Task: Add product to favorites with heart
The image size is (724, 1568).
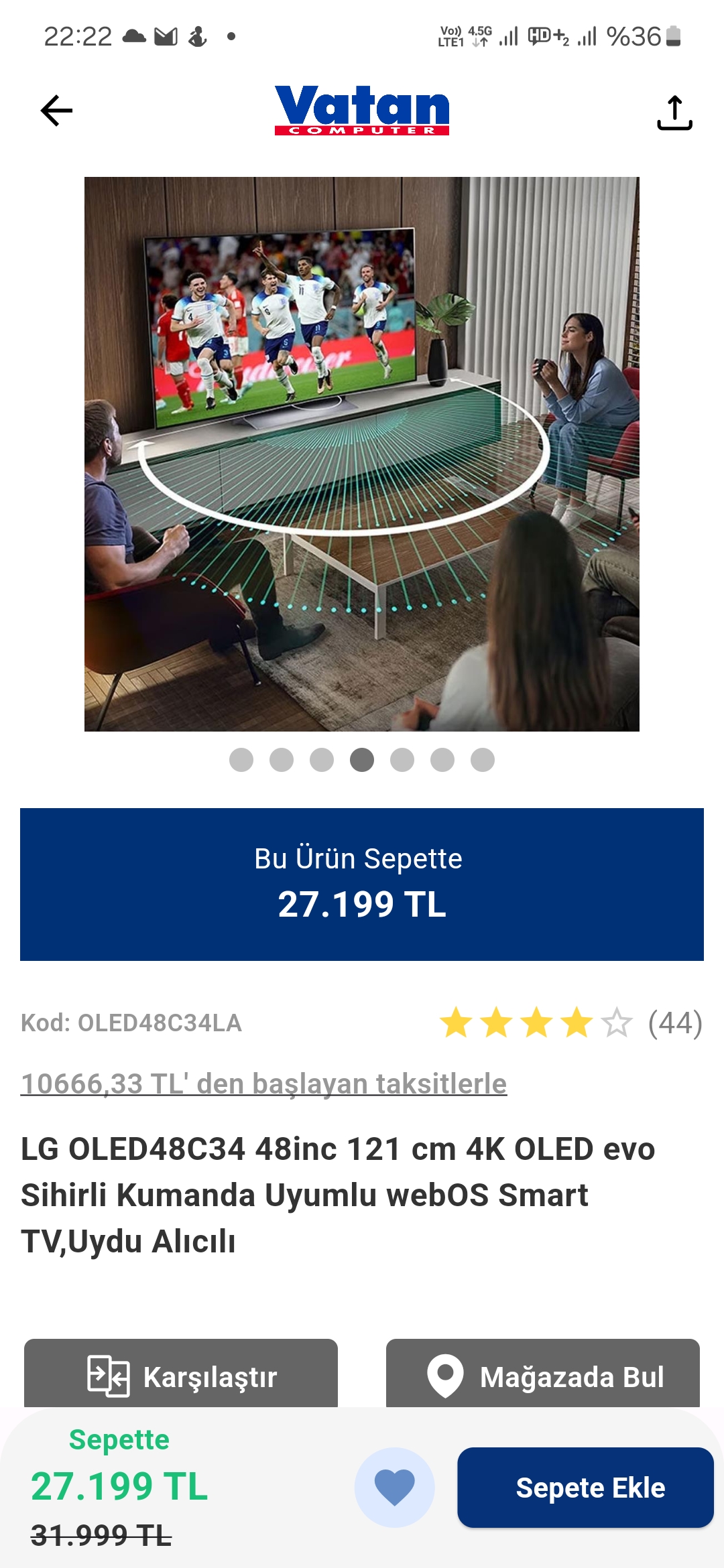Action: click(395, 1487)
